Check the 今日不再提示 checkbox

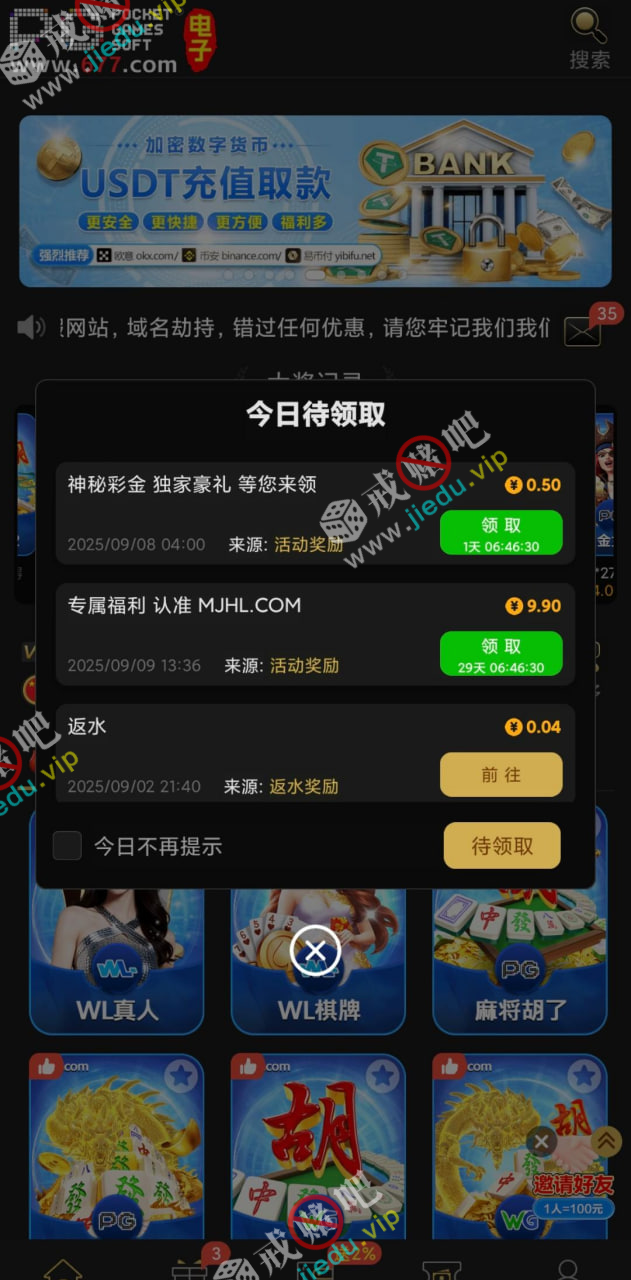[x=67, y=846]
